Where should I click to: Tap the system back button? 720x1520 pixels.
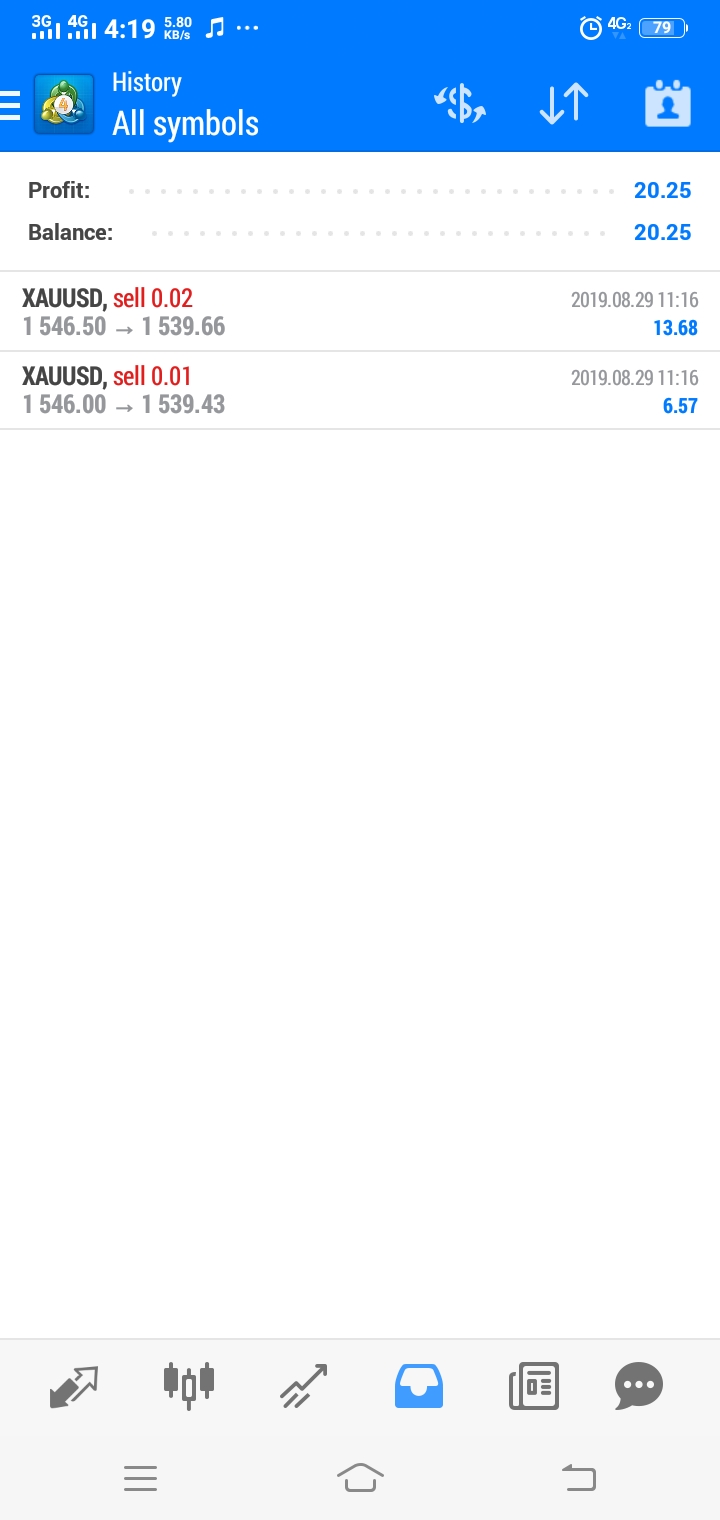[579, 1477]
